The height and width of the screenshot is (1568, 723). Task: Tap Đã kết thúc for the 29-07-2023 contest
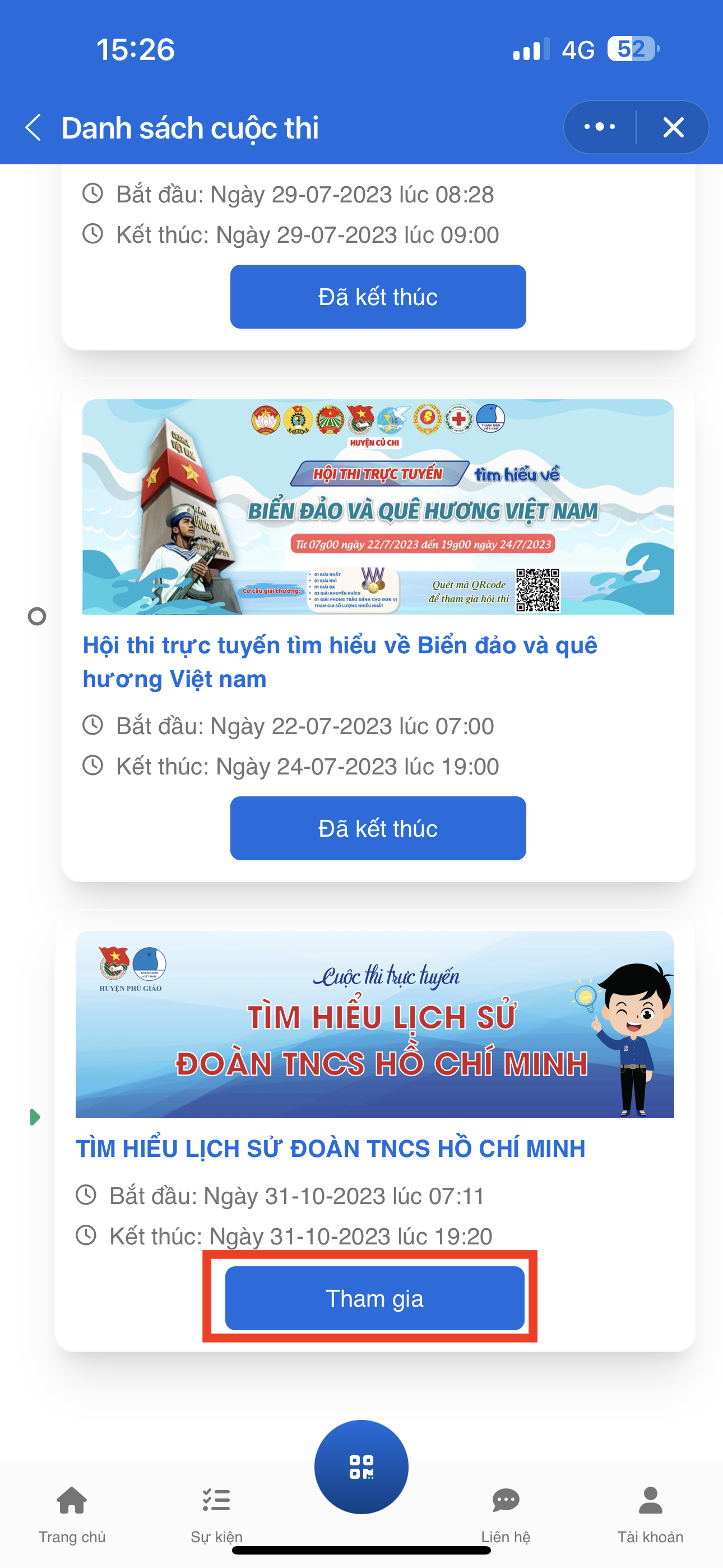click(x=378, y=297)
